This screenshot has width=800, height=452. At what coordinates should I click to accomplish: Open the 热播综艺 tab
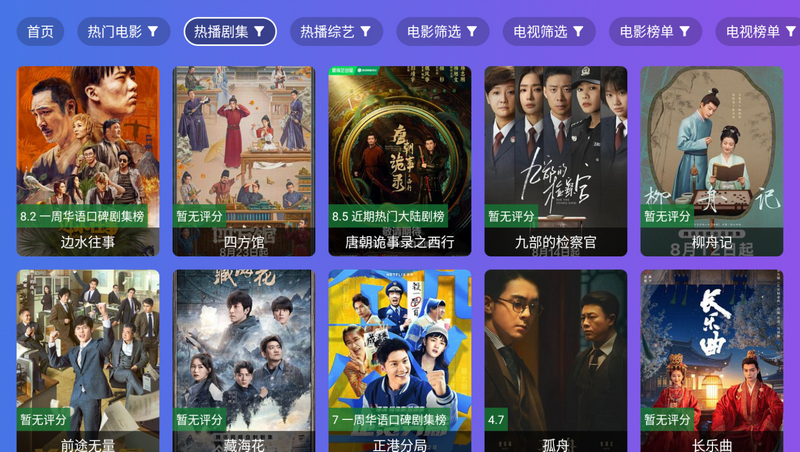(336, 32)
